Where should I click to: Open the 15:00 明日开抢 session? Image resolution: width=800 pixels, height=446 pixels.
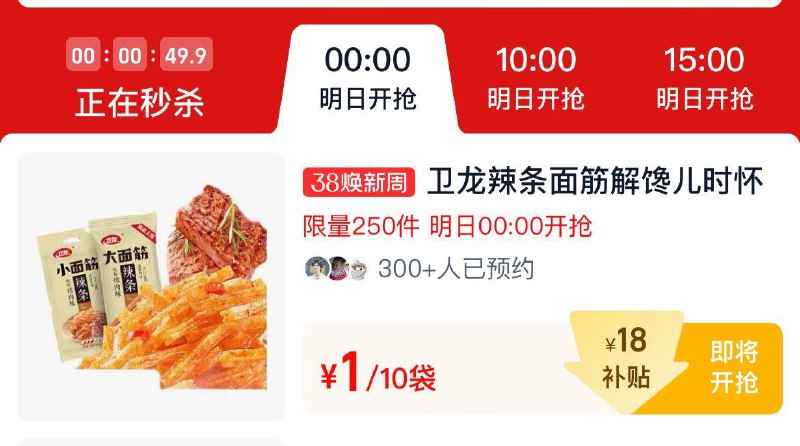tap(704, 78)
